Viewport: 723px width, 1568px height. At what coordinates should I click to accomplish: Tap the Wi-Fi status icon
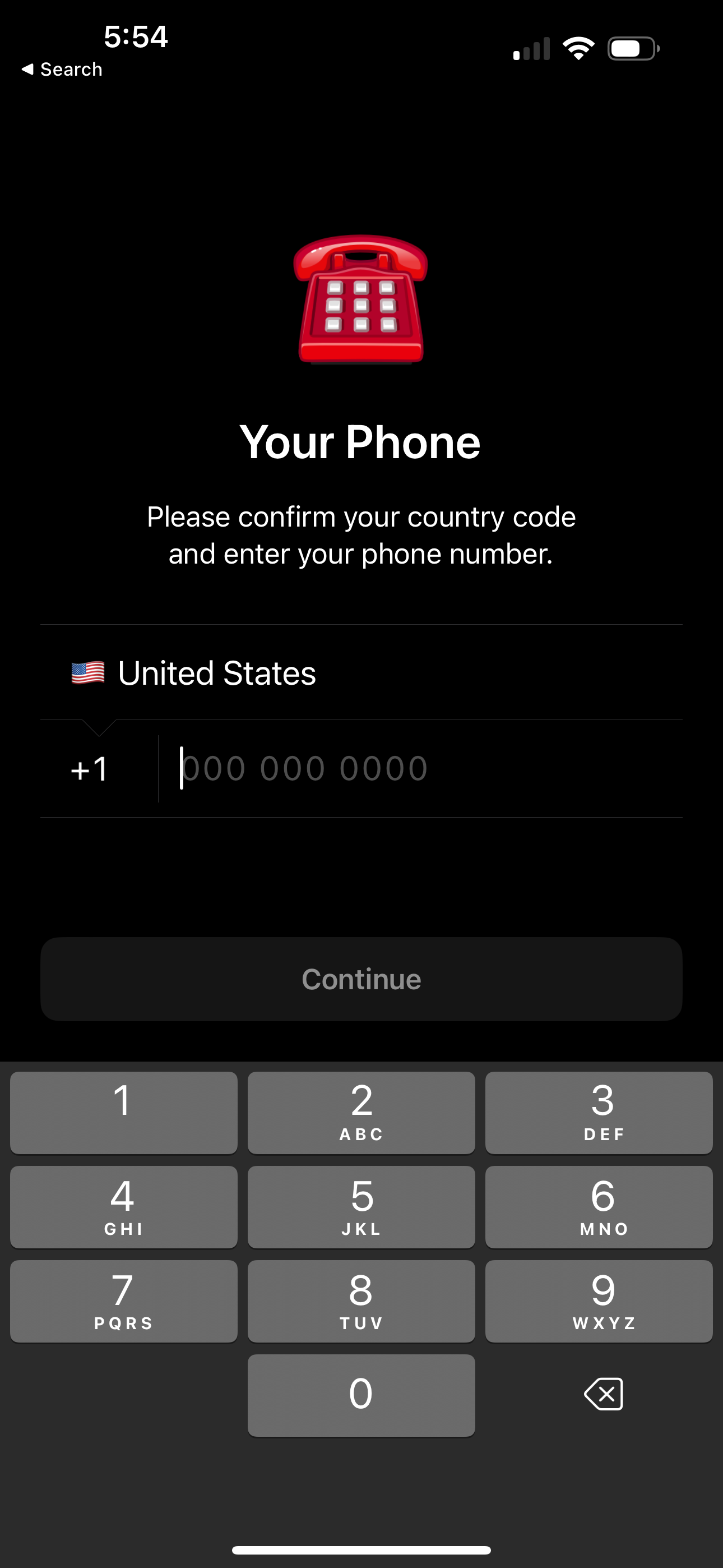(x=578, y=48)
